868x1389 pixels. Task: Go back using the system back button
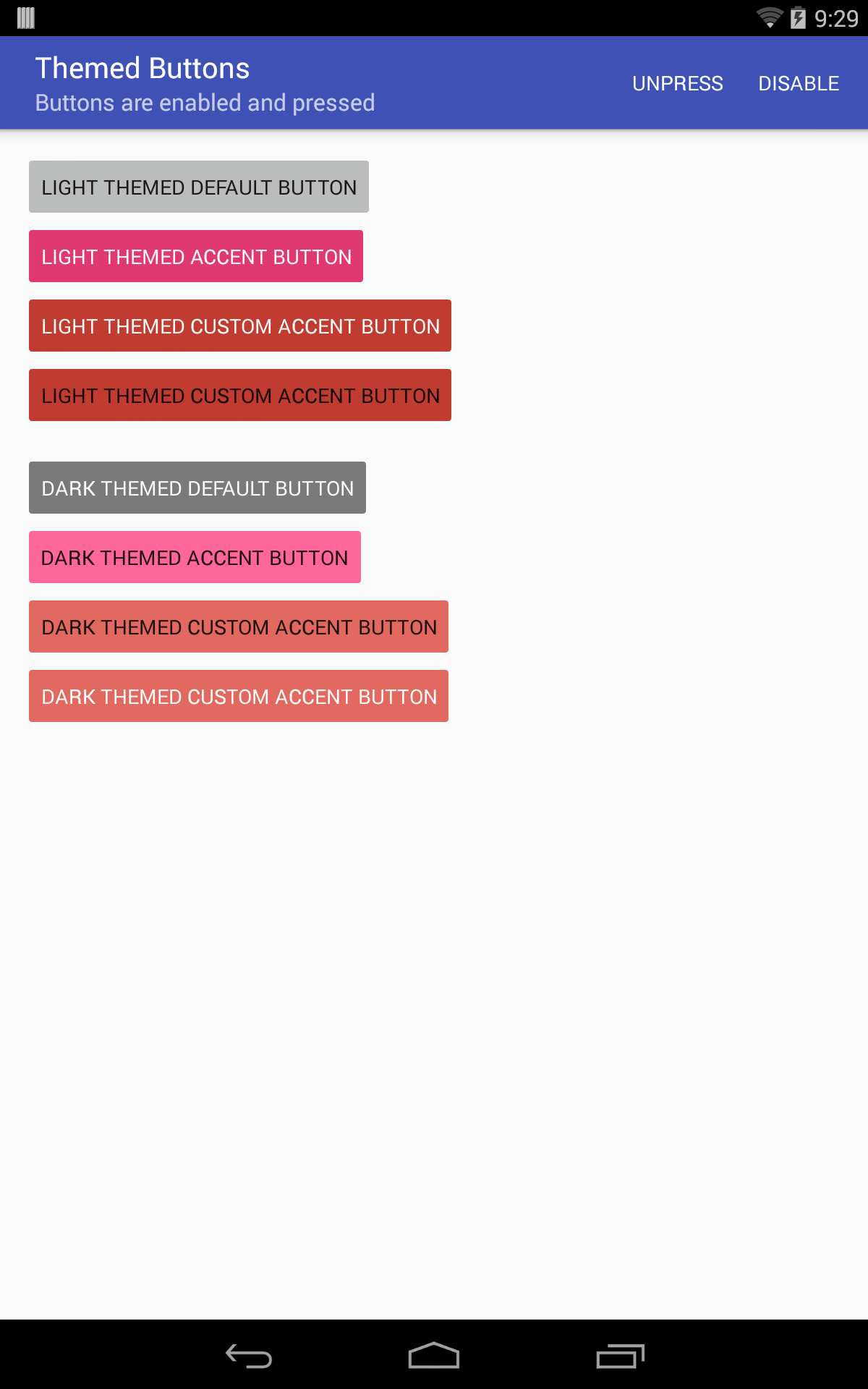coord(248,1356)
